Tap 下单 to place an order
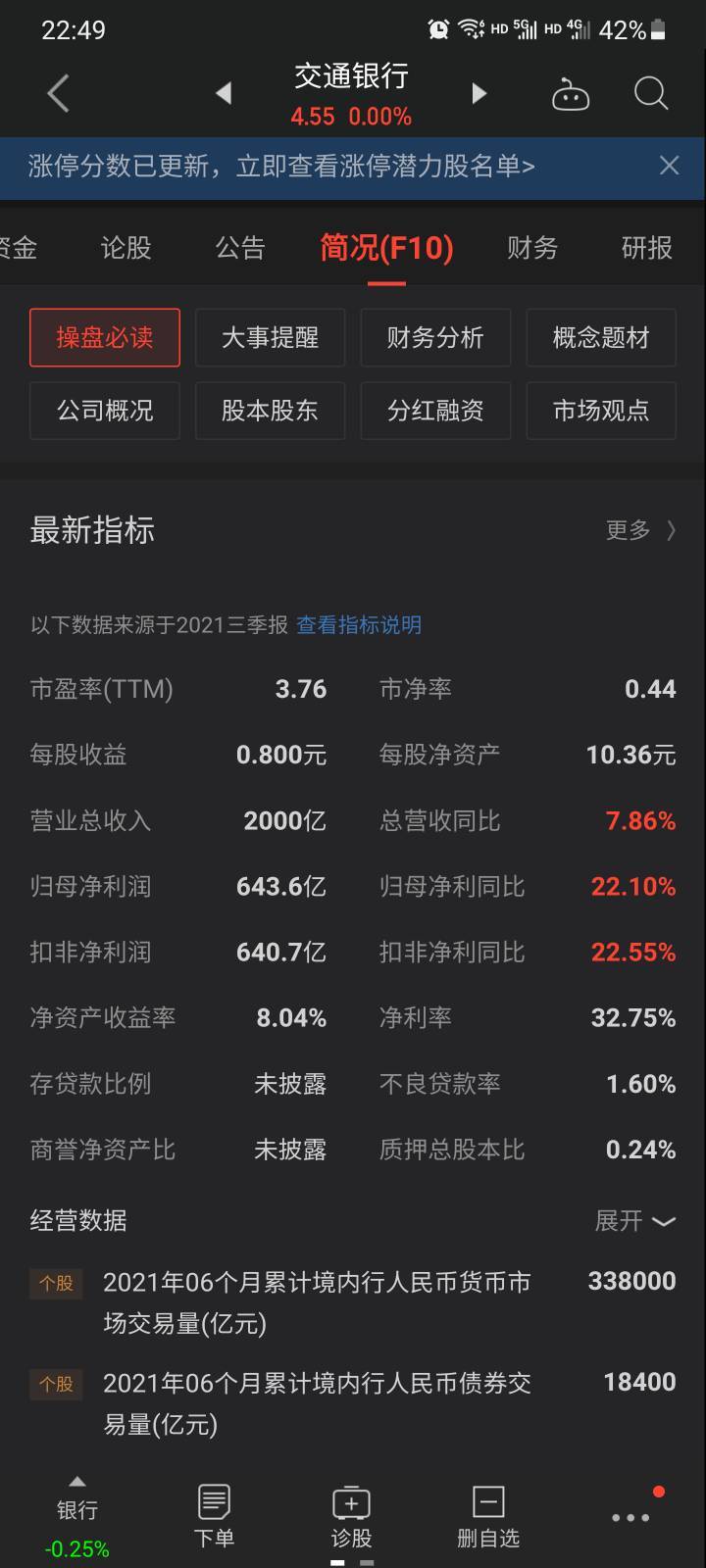The width and height of the screenshot is (706, 1568). tap(214, 1516)
